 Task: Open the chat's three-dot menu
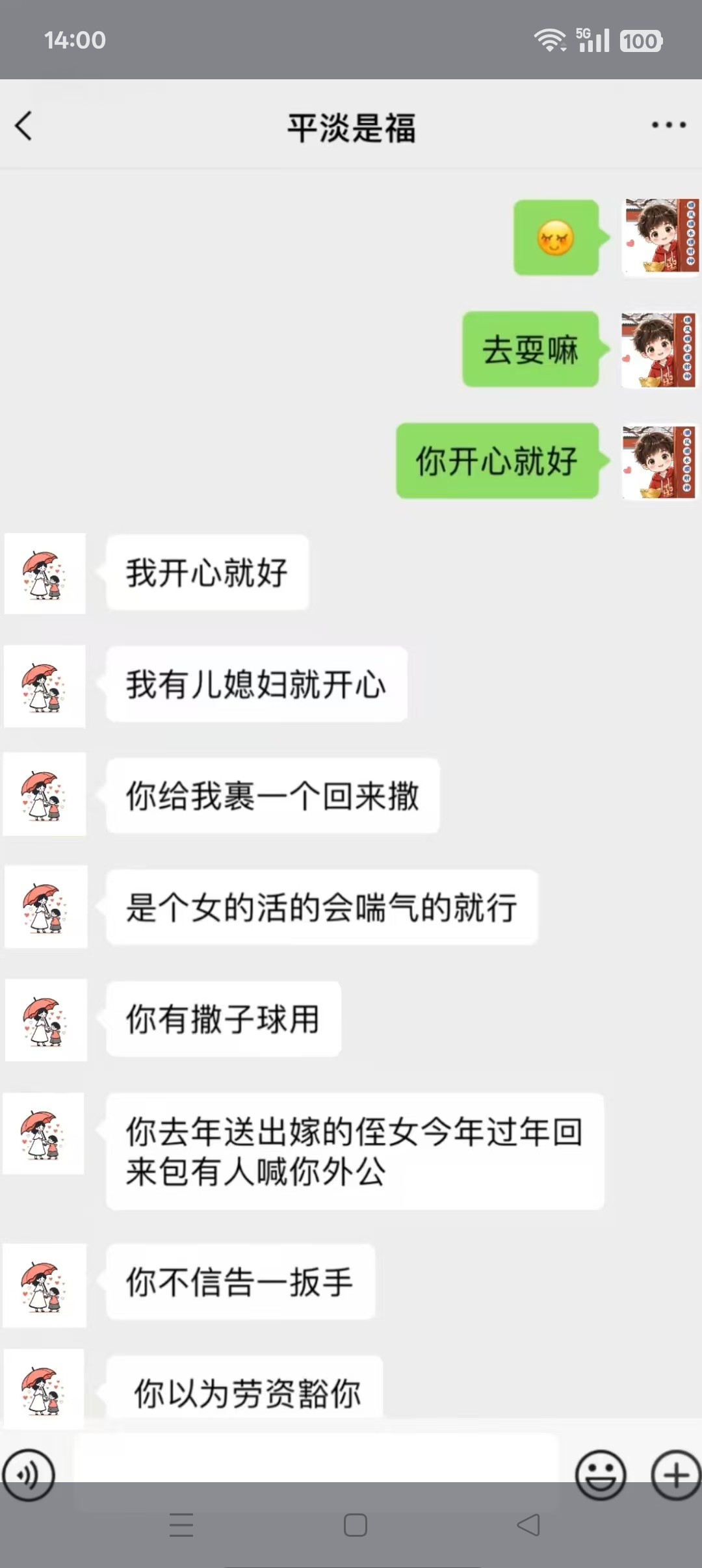669,125
